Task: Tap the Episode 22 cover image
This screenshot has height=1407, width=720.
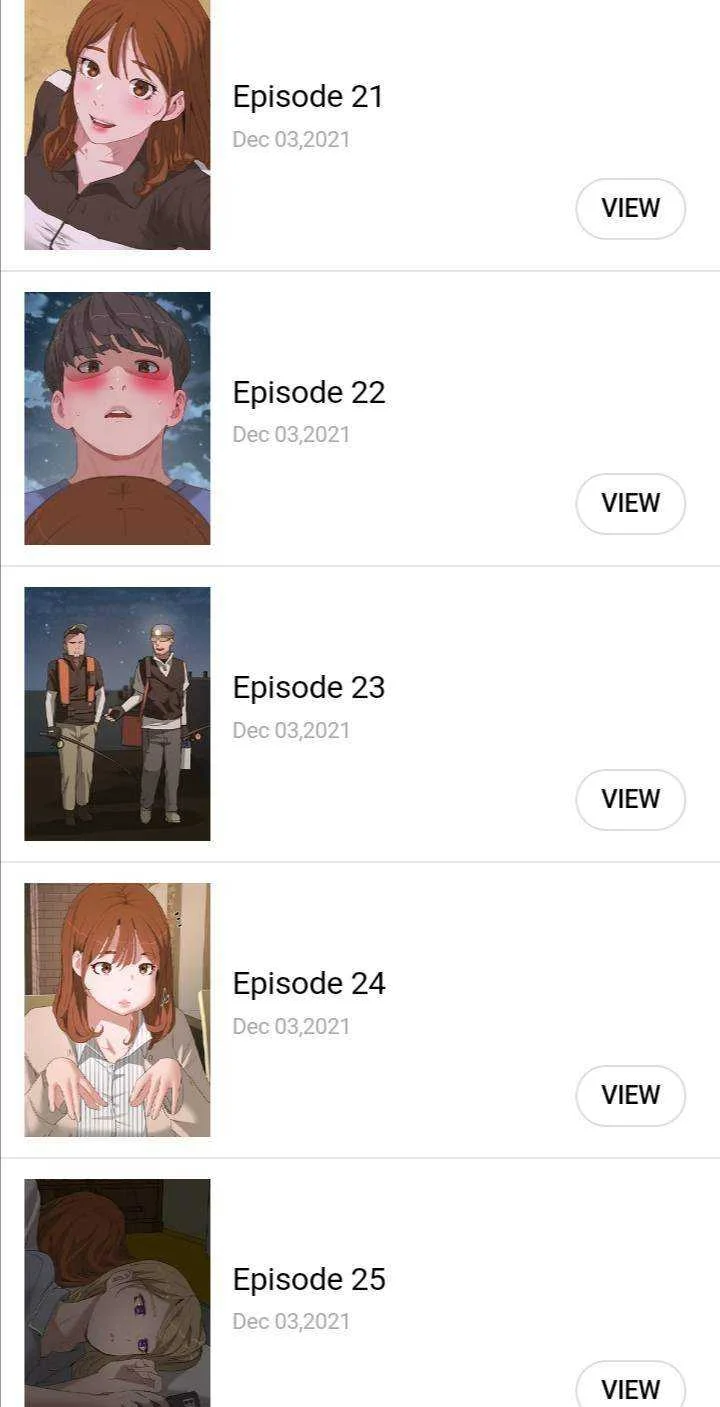Action: click(x=117, y=418)
